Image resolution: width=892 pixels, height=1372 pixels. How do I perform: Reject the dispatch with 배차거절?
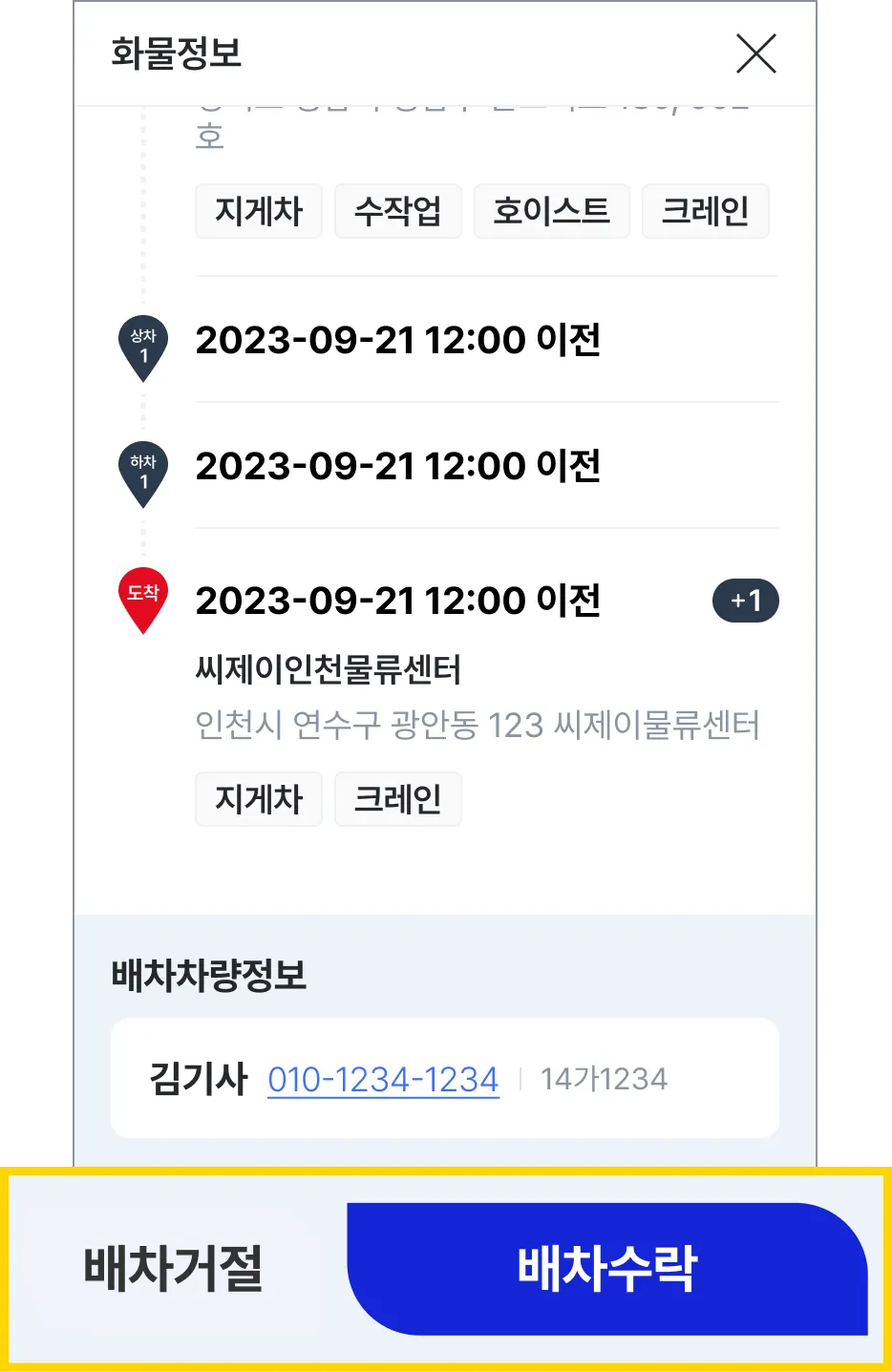pos(174,1268)
